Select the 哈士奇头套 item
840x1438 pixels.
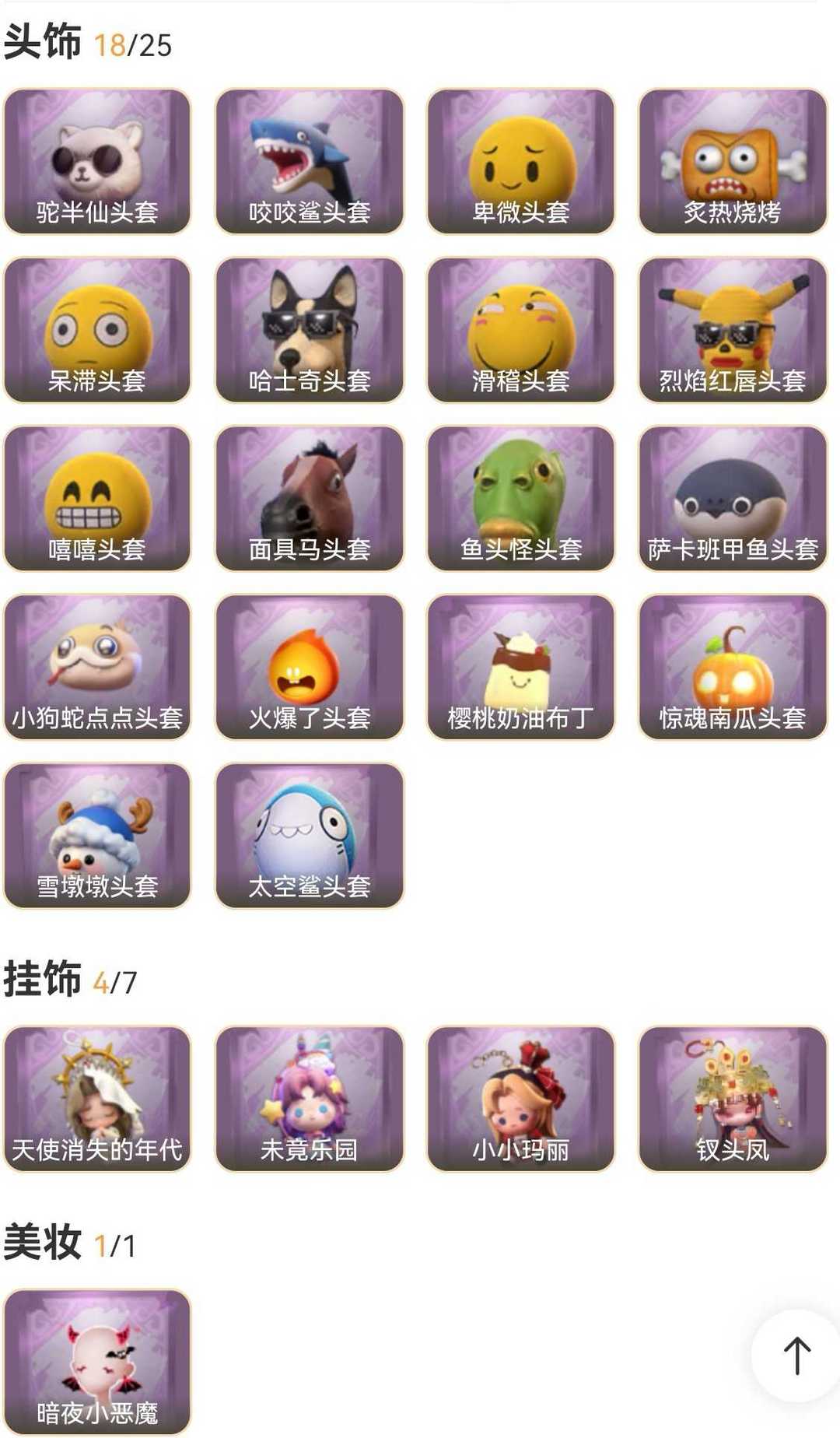310,330
